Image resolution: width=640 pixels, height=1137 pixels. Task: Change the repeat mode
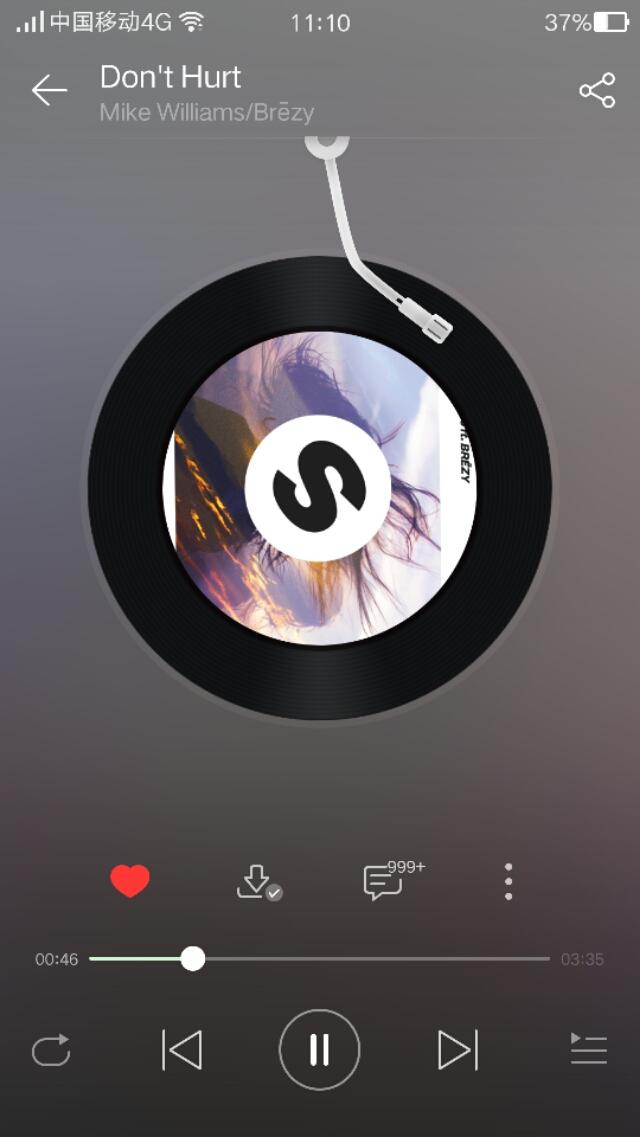tap(51, 1050)
